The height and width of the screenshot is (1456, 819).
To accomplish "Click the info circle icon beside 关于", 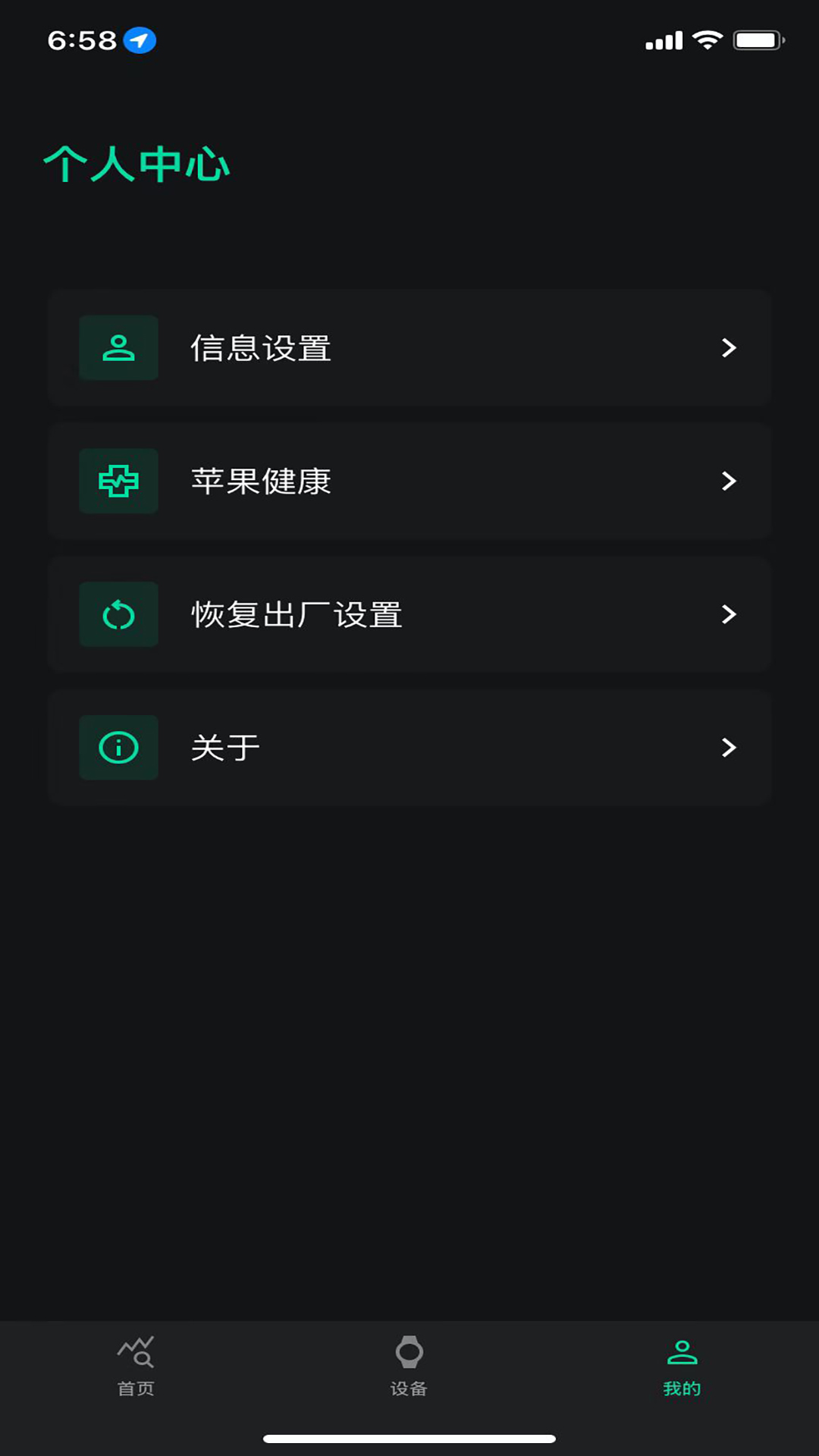I will pyautogui.click(x=118, y=747).
